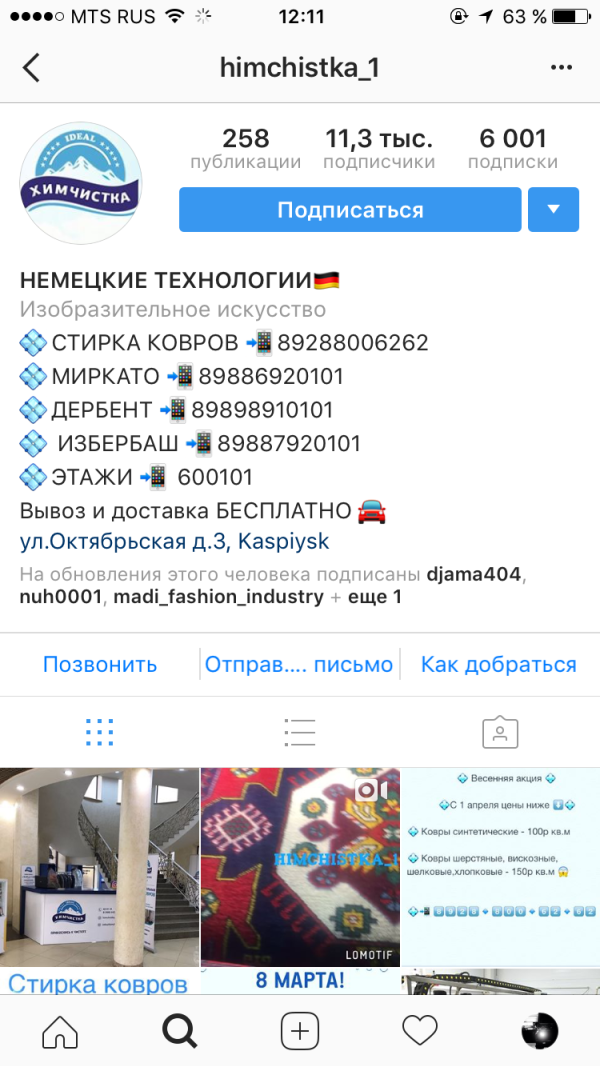Open the ул.Октябрьская д.3, Kaspiysk address link
Viewport: 600px width, 1066px height.
tap(175, 541)
